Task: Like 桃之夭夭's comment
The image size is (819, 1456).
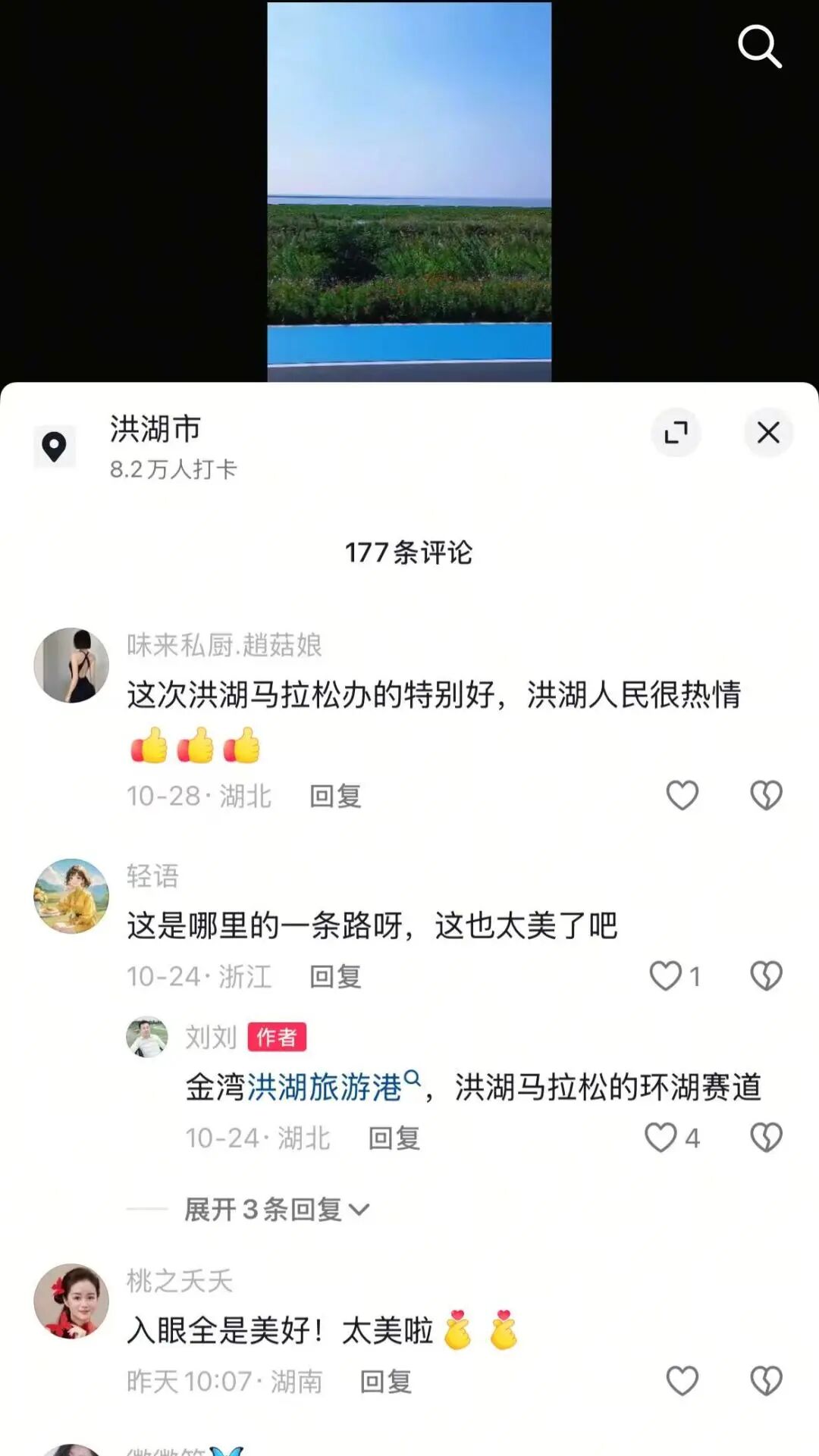Action: point(682,1380)
